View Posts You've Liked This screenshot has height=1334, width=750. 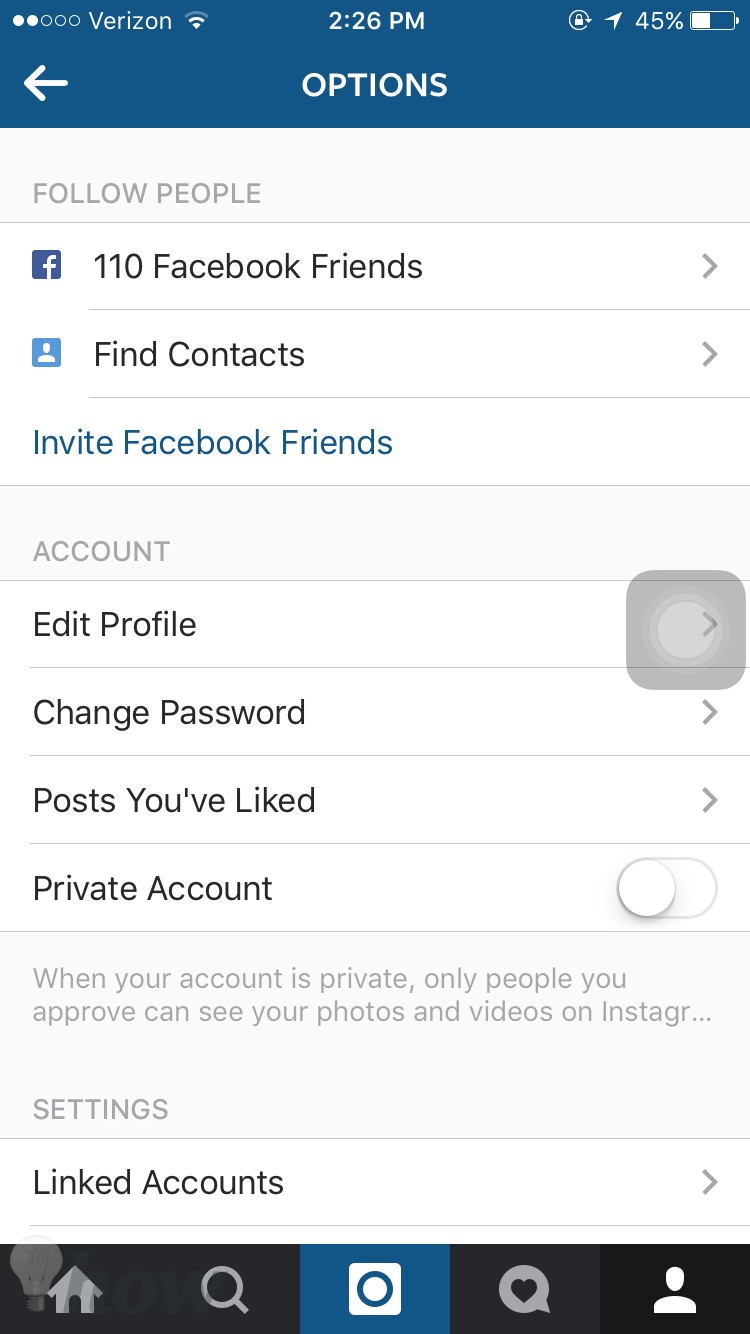[375, 800]
